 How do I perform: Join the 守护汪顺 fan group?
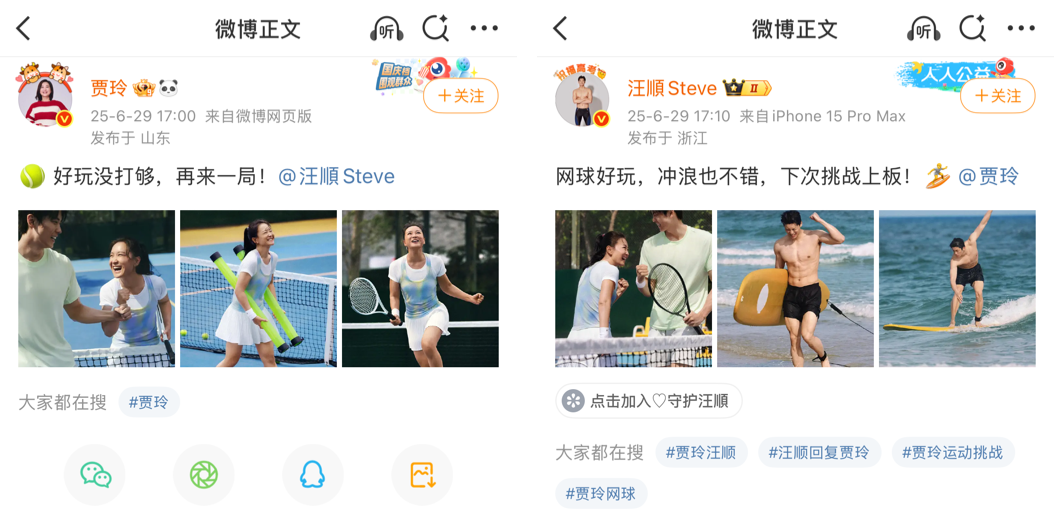pyautogui.click(x=649, y=401)
